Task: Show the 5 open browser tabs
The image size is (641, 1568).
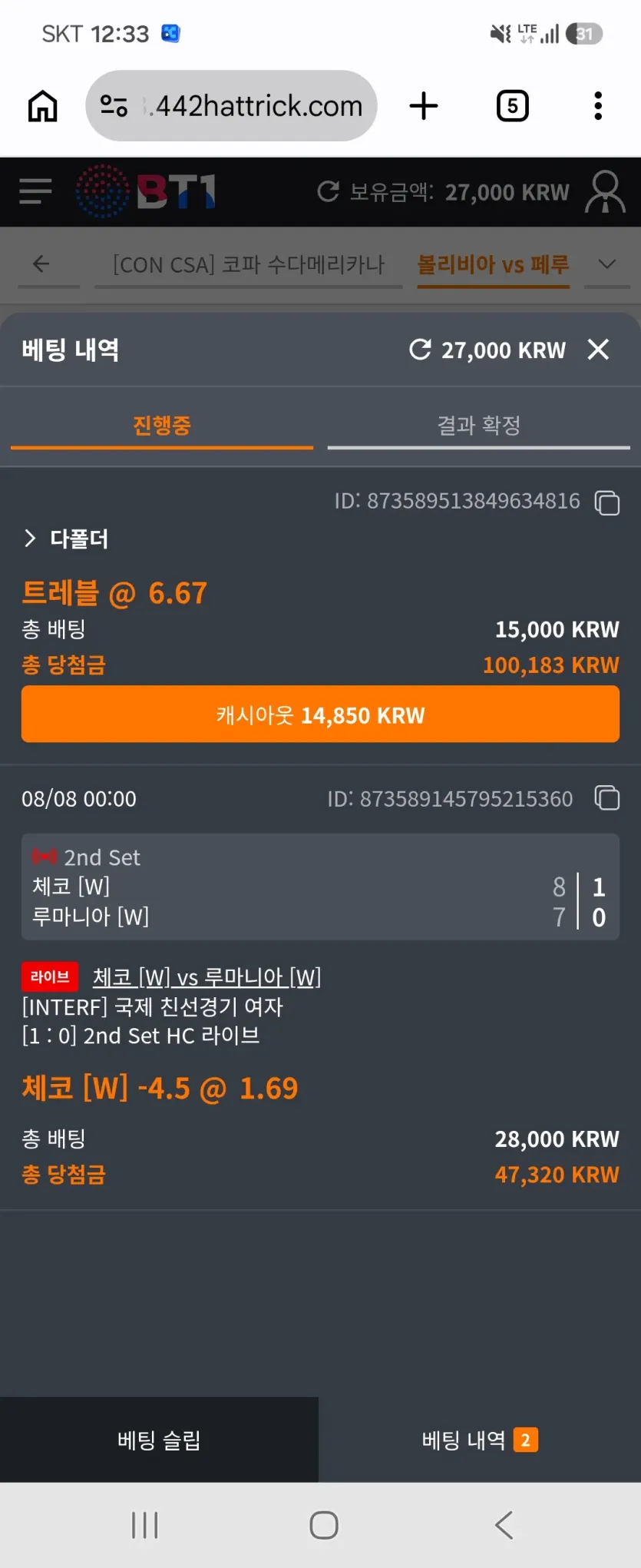Action: click(x=513, y=106)
